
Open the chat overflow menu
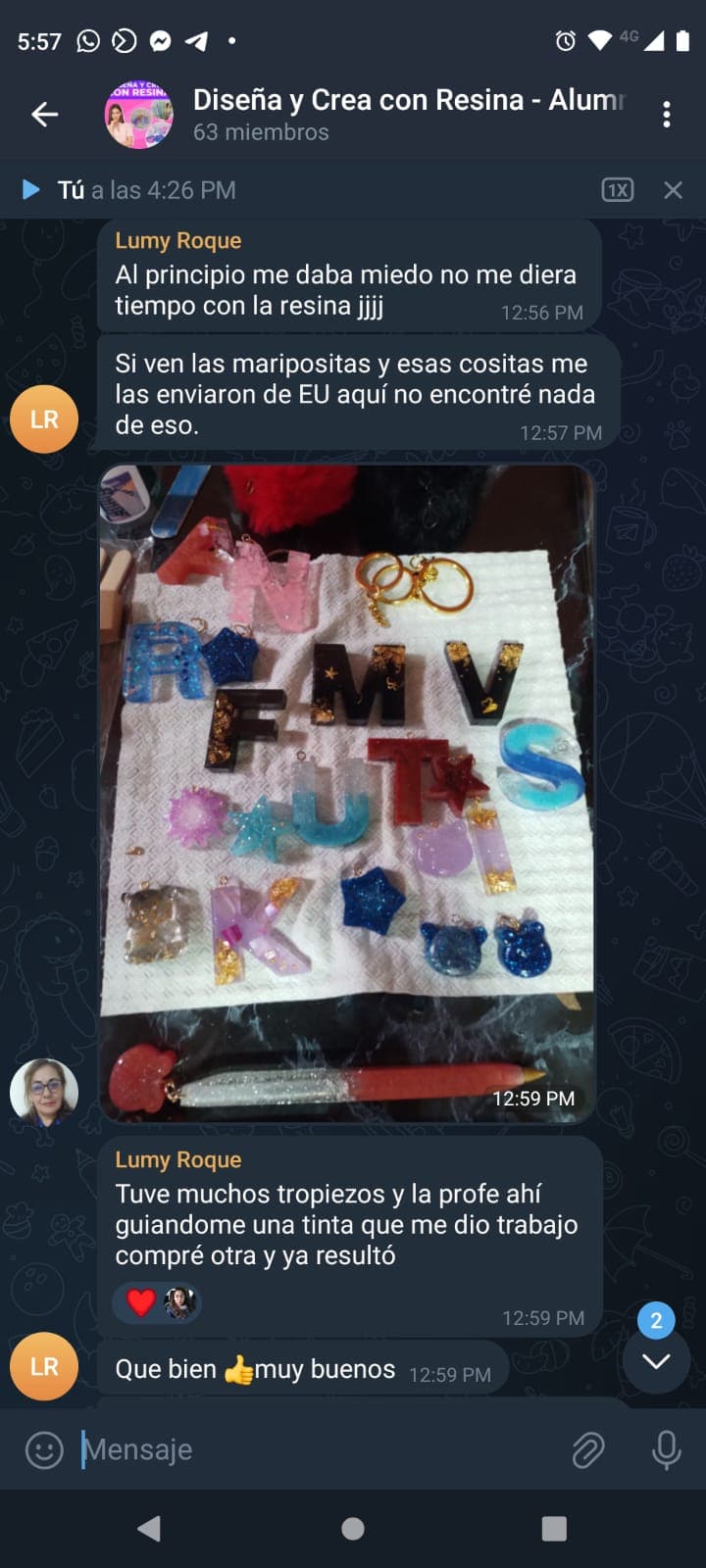pos(667,115)
